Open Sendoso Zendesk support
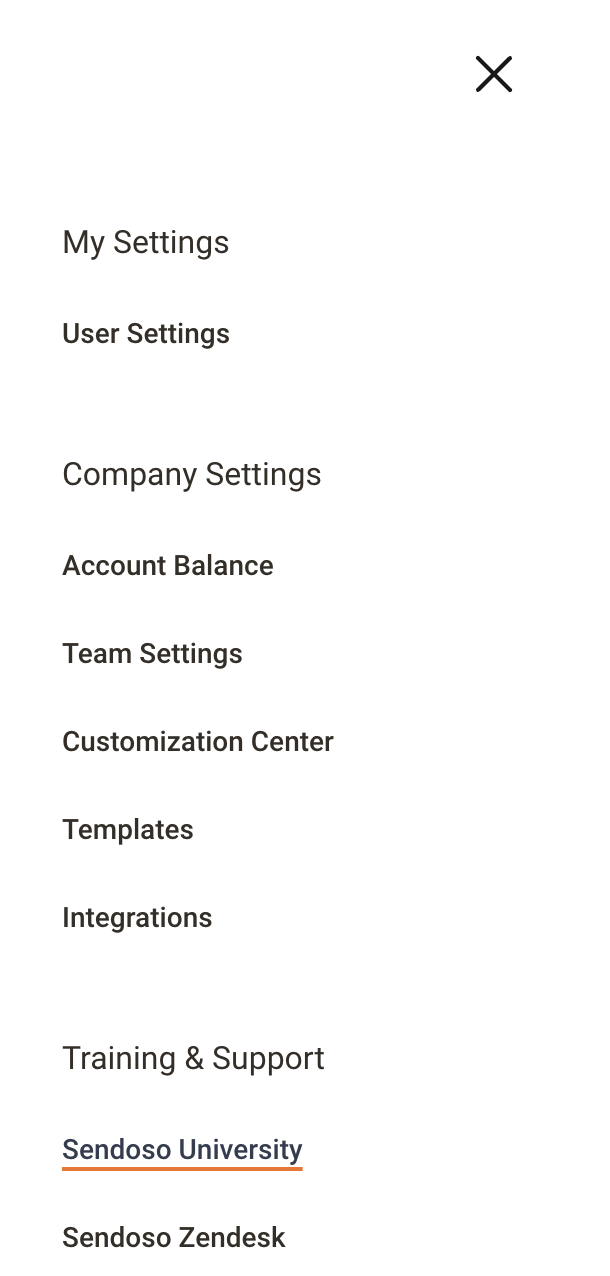 click(174, 1238)
